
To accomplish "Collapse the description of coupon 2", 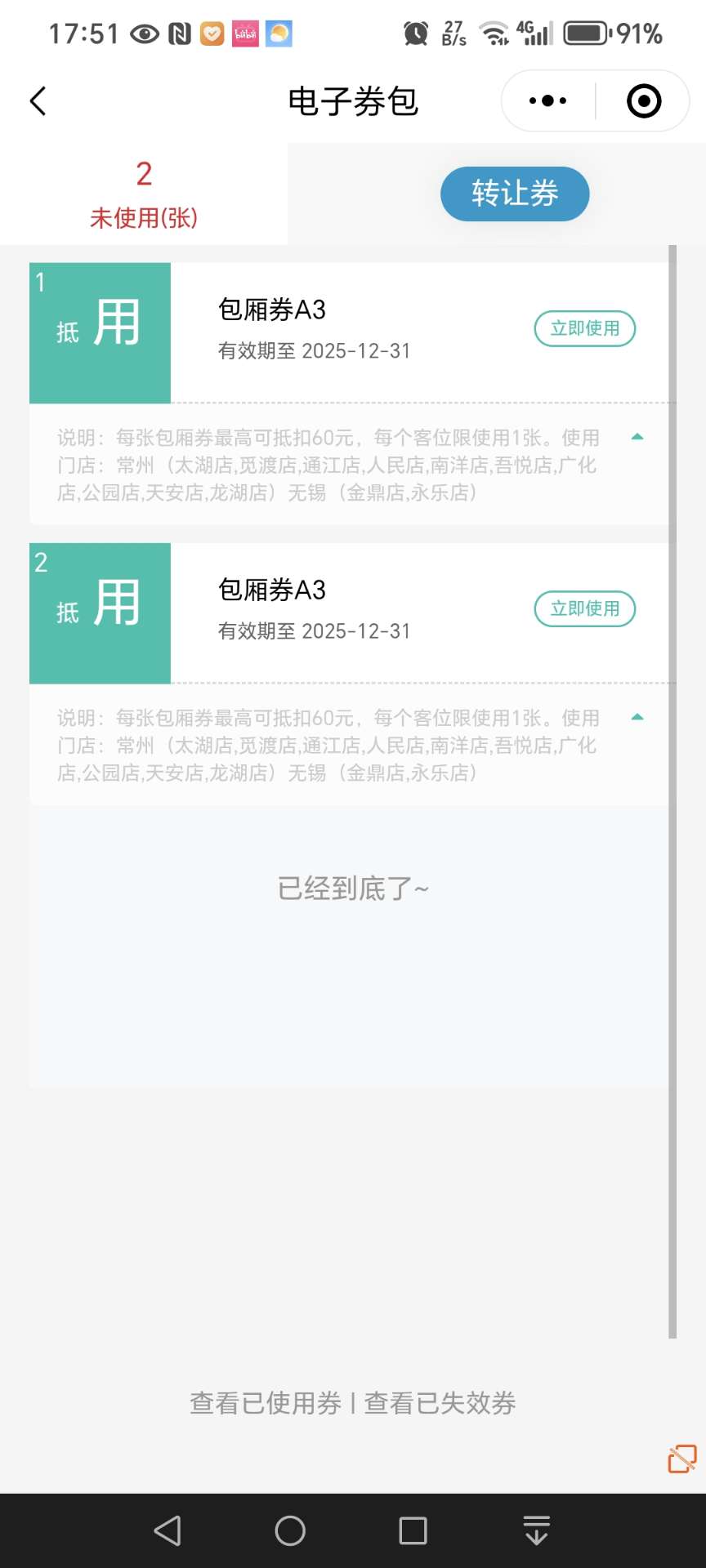I will pyautogui.click(x=637, y=717).
